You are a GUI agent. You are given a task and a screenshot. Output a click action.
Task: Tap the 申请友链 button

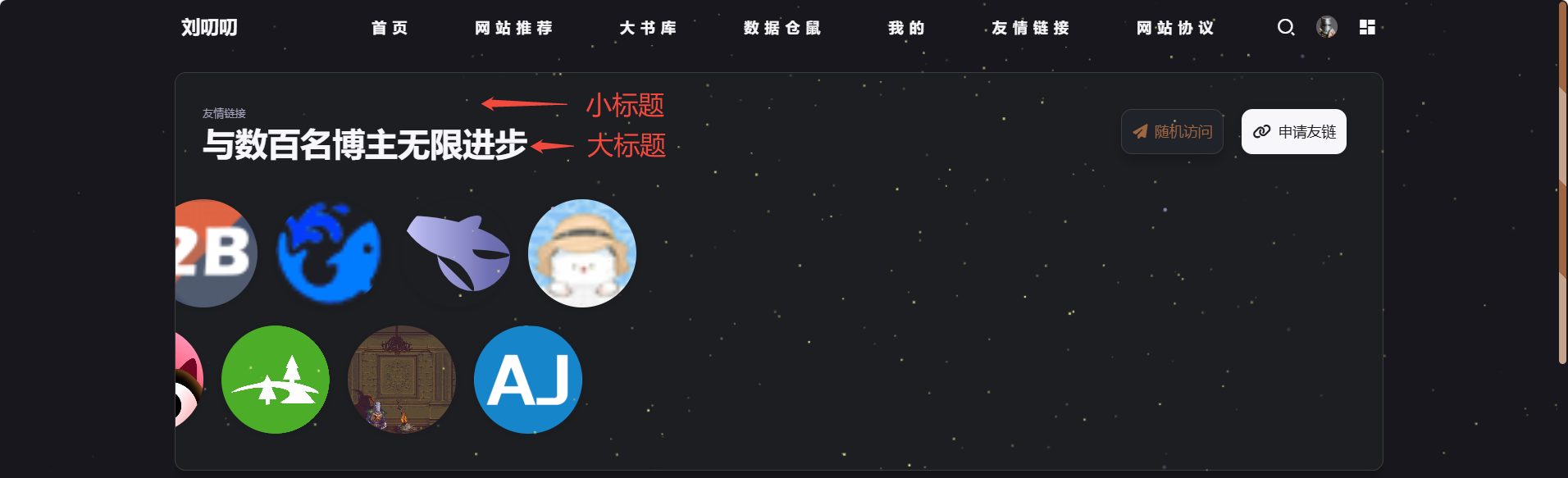click(x=1293, y=131)
